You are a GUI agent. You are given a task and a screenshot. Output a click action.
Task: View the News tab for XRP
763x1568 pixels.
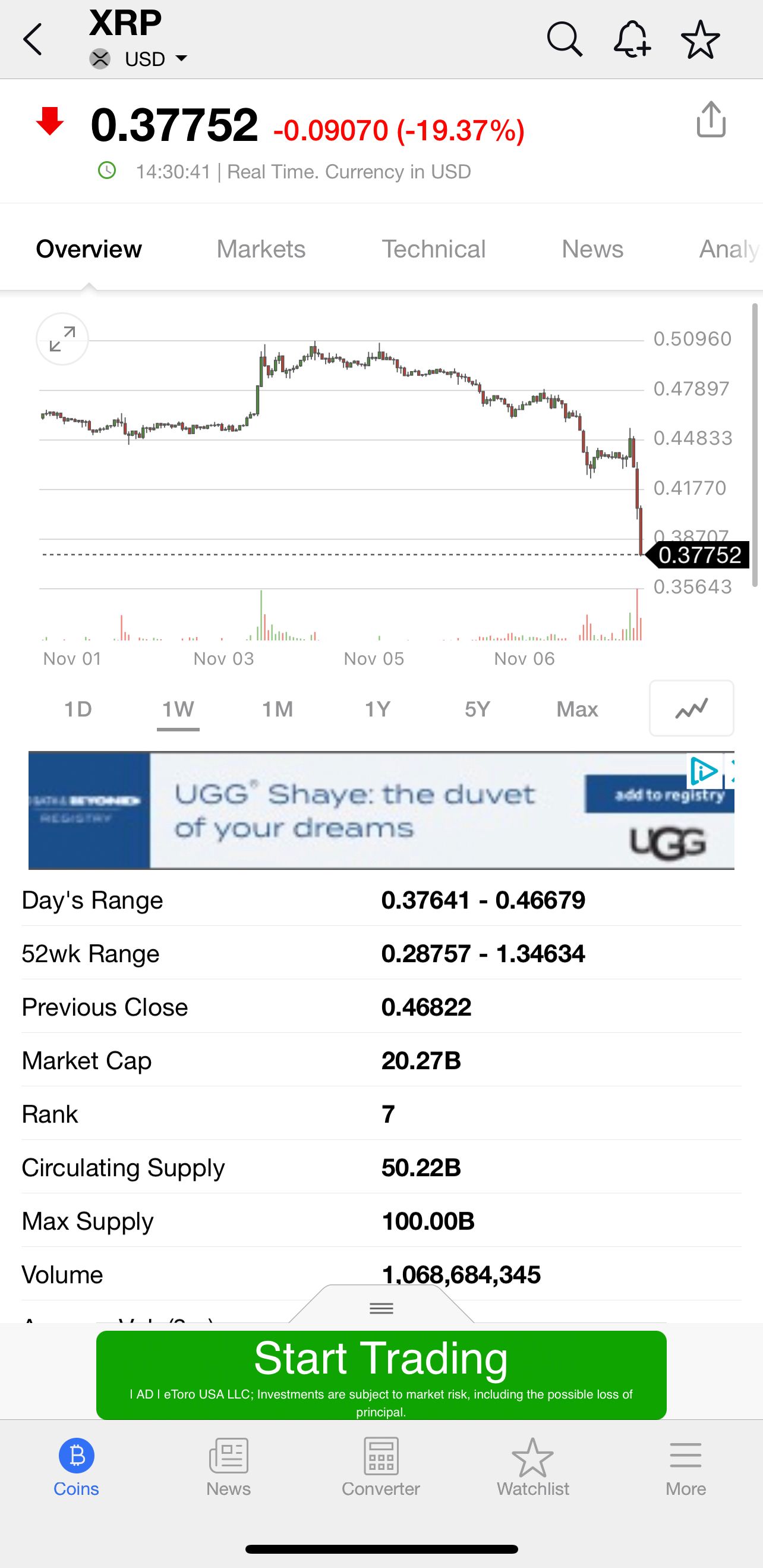(592, 249)
